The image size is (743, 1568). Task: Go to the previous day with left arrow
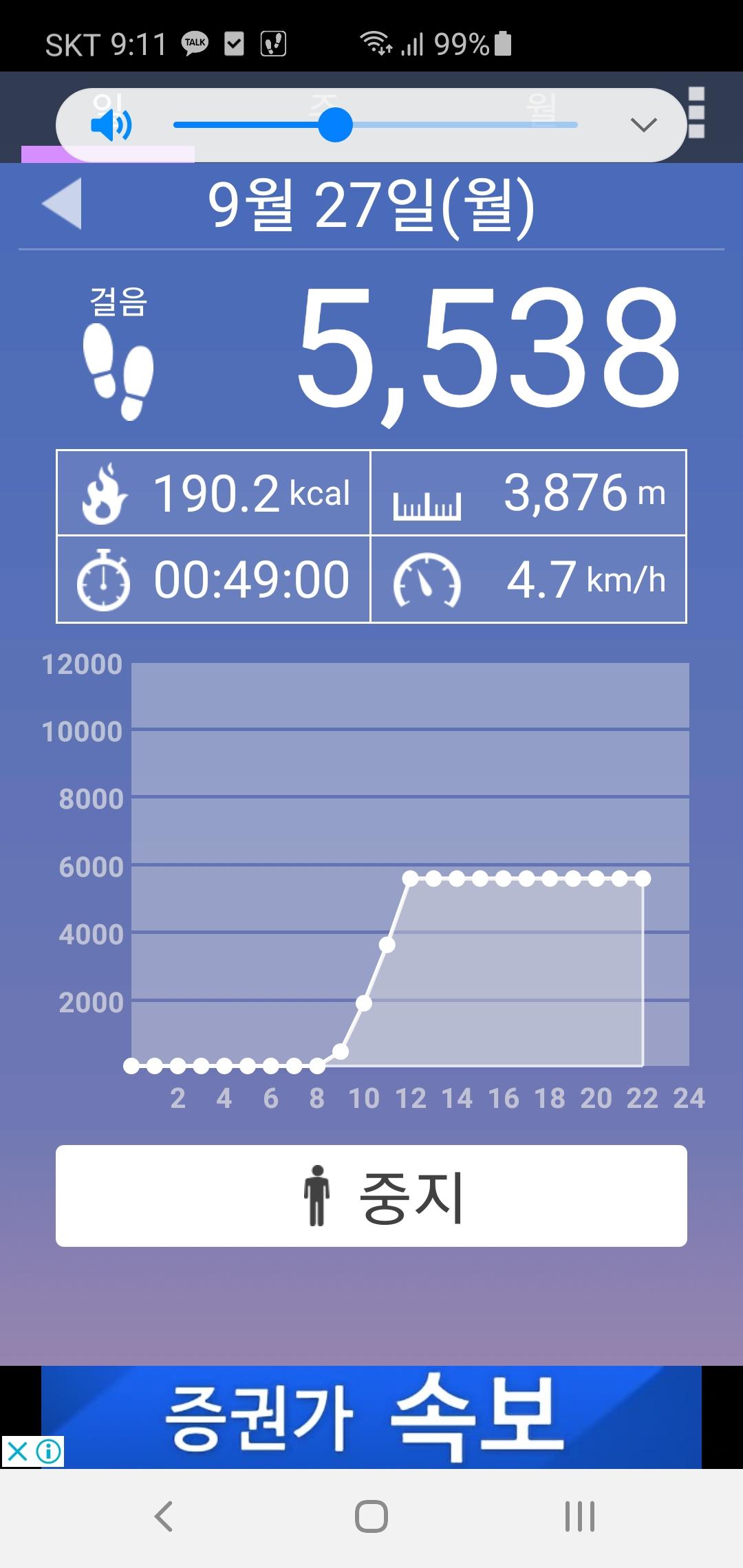pyautogui.click(x=62, y=204)
